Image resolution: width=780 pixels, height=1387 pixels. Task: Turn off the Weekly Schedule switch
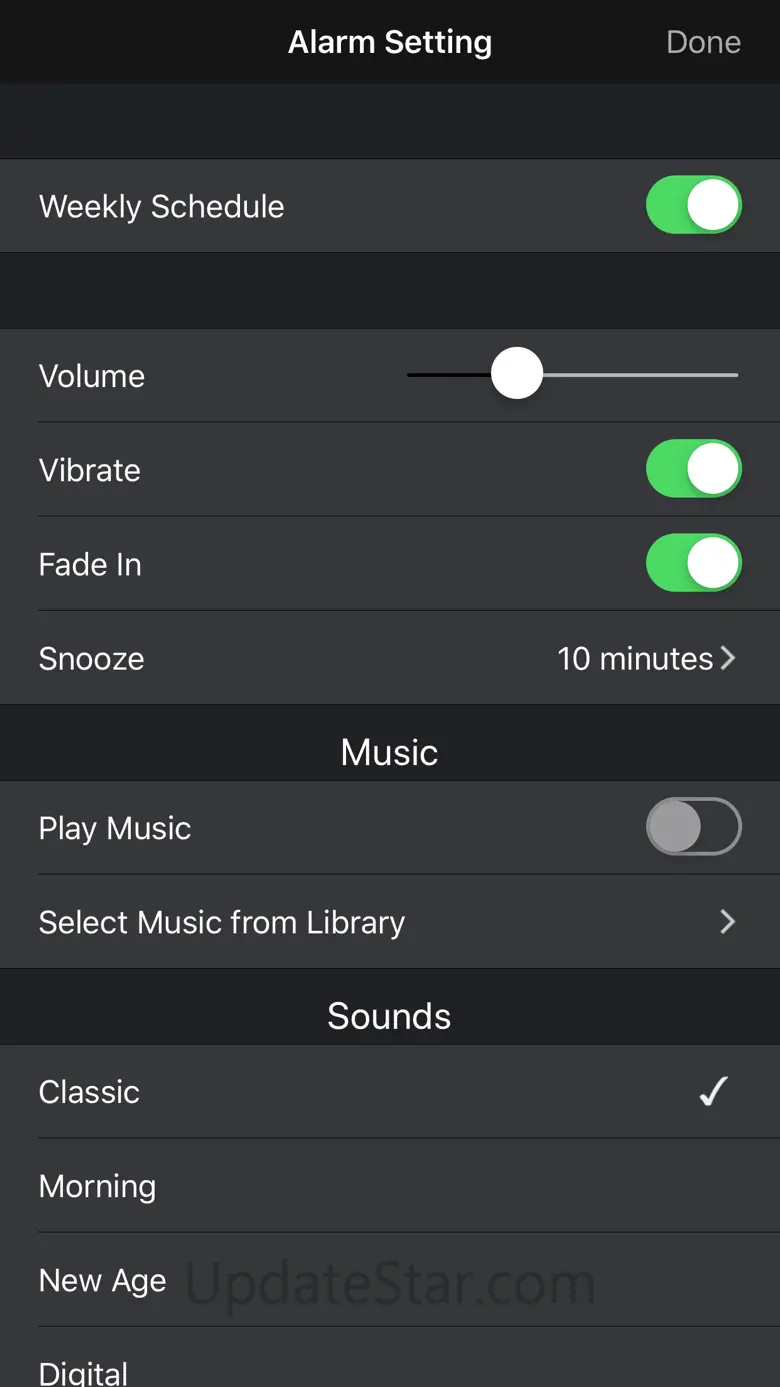click(693, 206)
